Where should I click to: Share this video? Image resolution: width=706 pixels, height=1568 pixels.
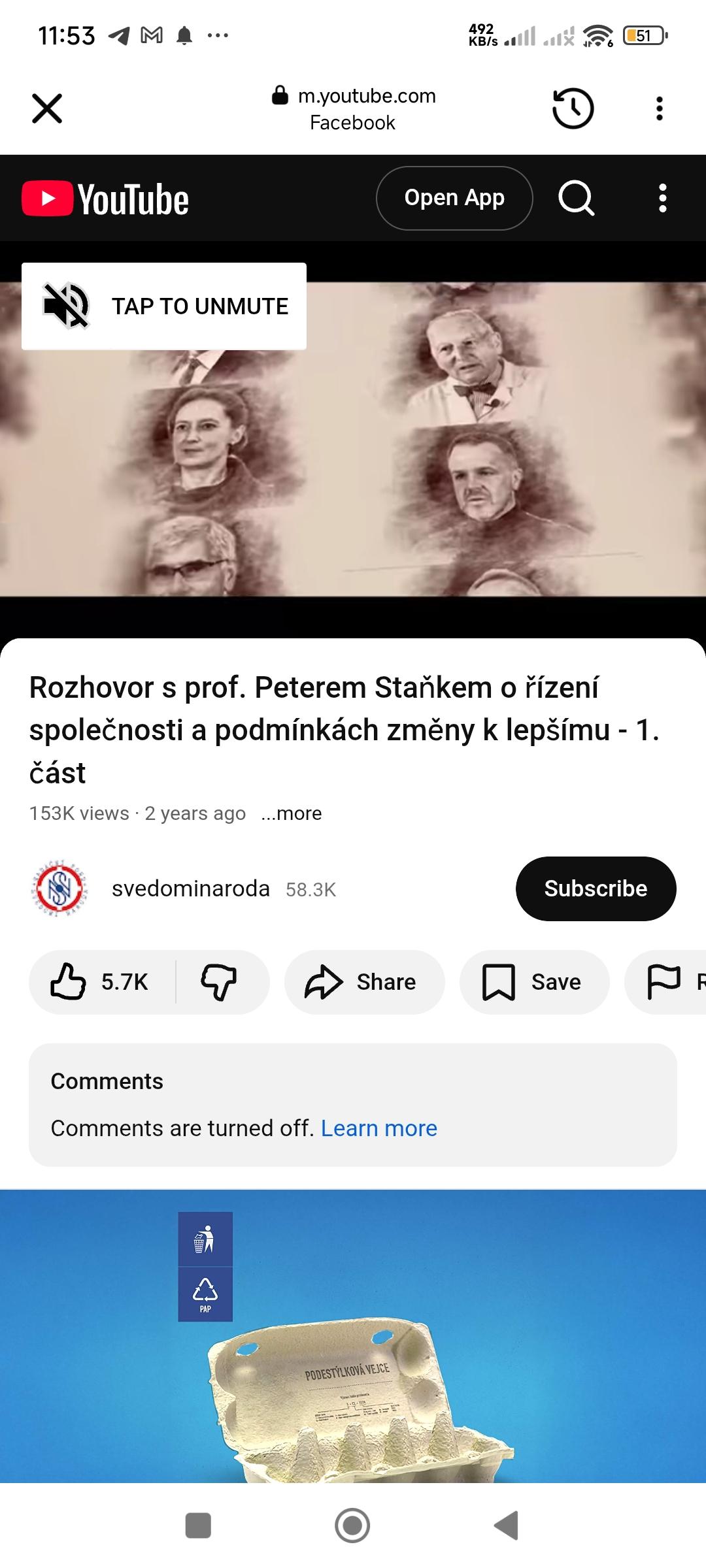364,982
